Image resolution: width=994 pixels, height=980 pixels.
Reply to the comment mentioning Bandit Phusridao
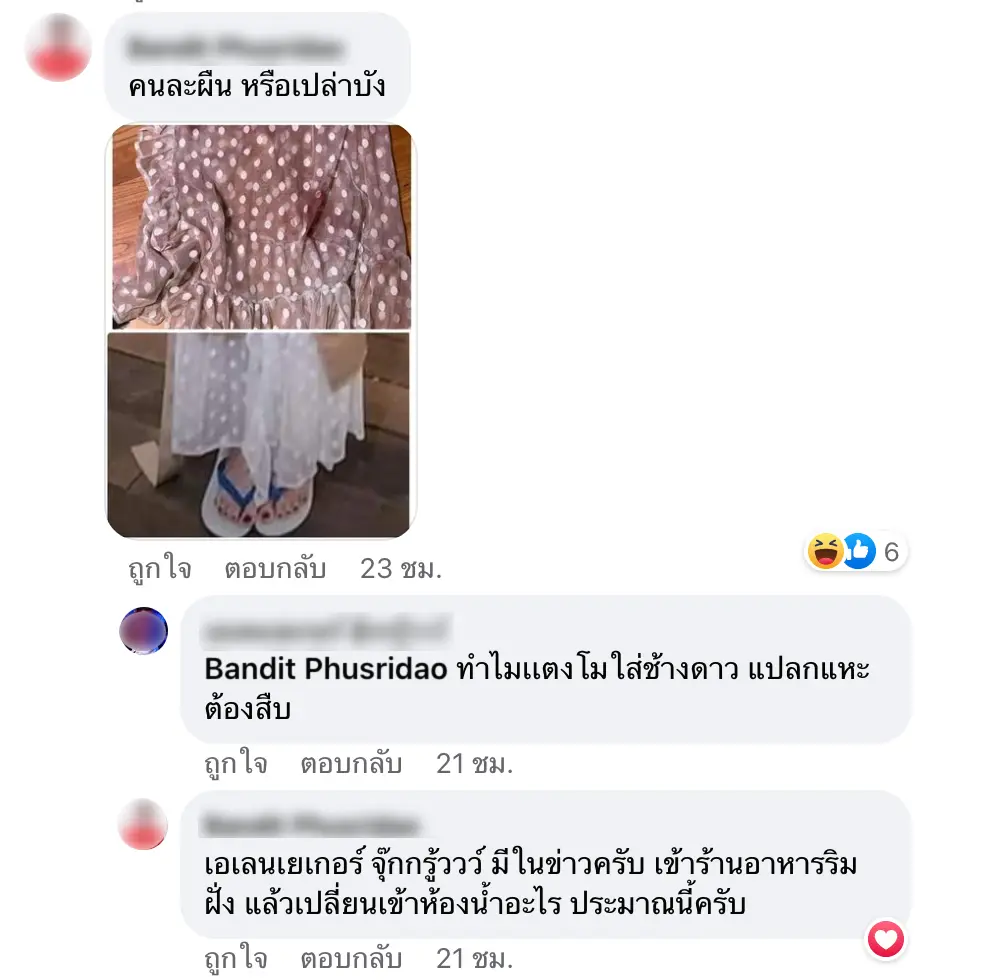[351, 764]
